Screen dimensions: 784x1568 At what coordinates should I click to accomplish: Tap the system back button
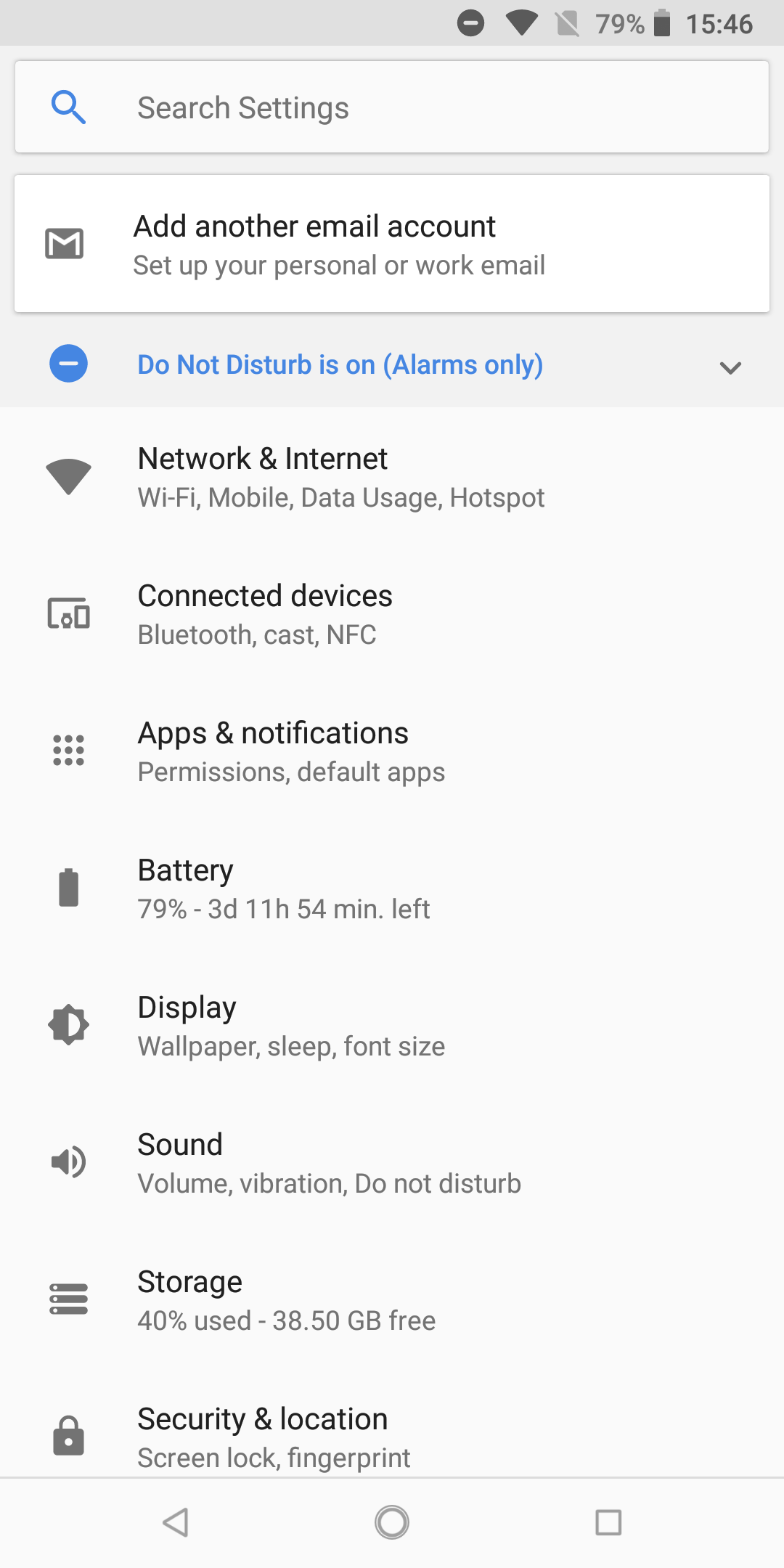tap(176, 1522)
